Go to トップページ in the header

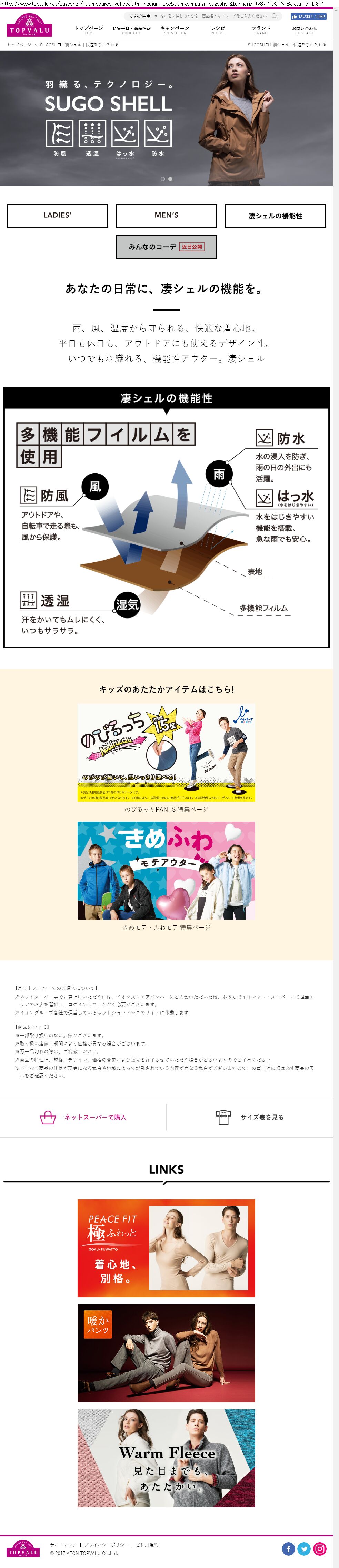pos(88,30)
